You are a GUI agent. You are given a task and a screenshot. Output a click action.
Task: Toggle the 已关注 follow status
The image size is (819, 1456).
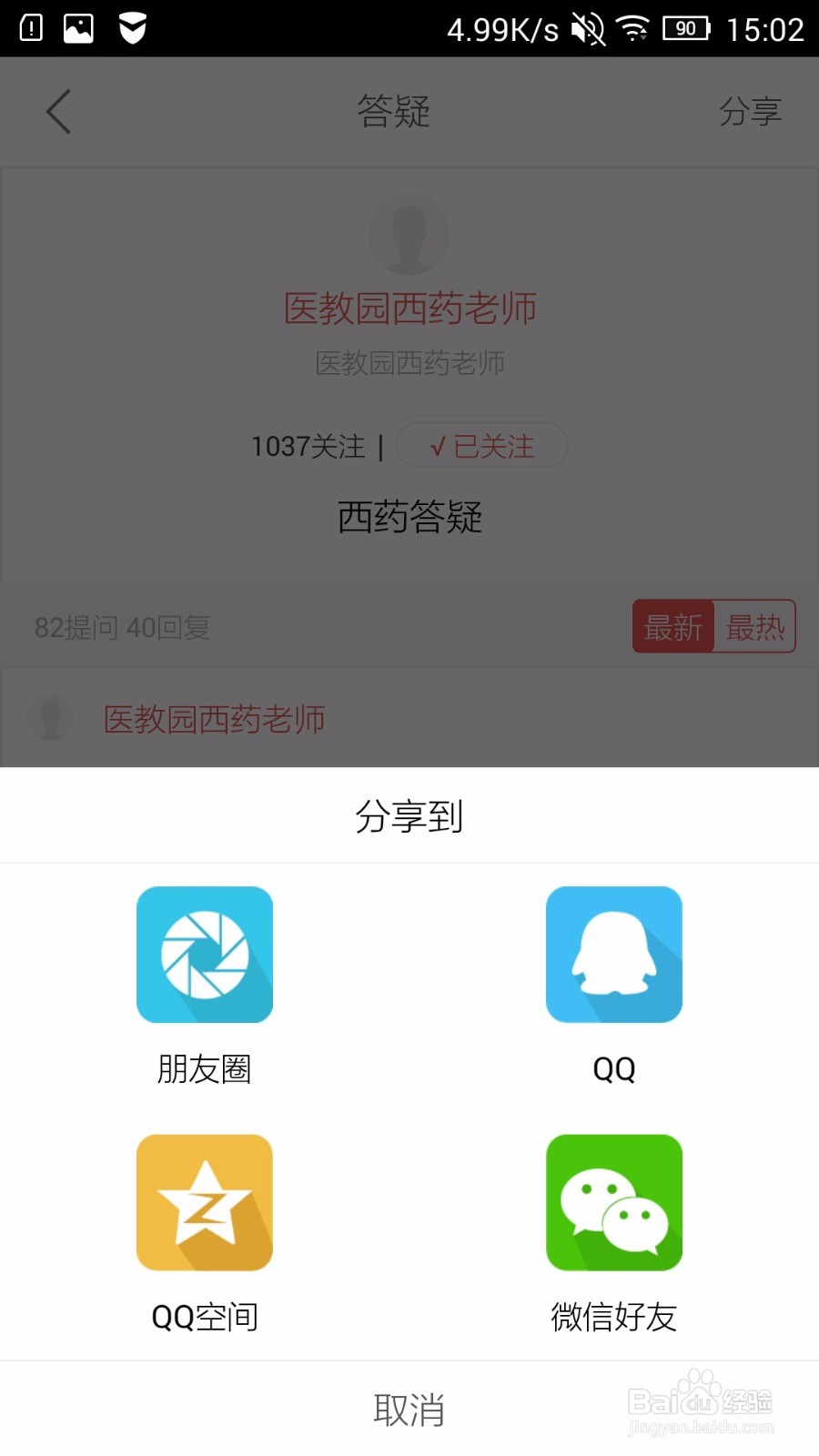(x=482, y=446)
